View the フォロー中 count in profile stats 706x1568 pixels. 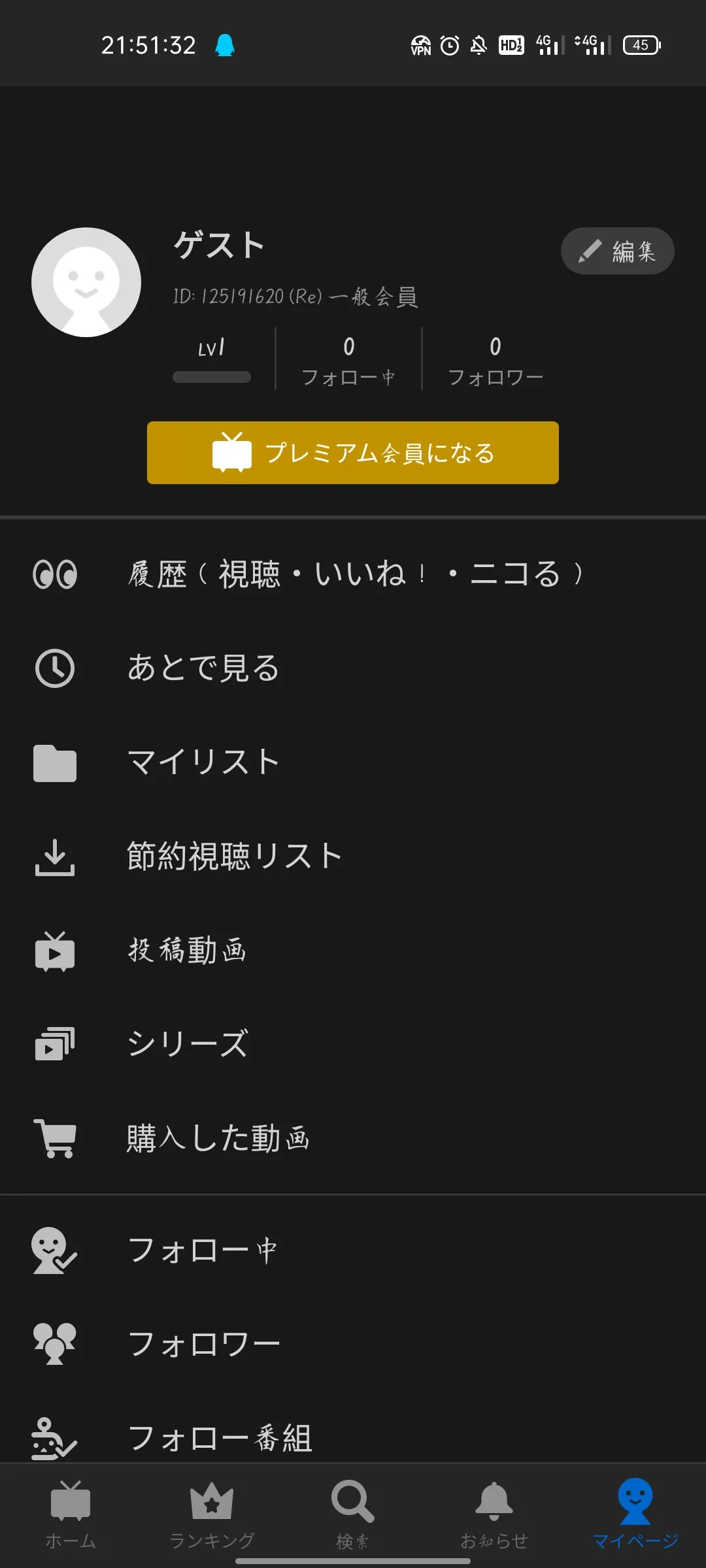click(348, 359)
